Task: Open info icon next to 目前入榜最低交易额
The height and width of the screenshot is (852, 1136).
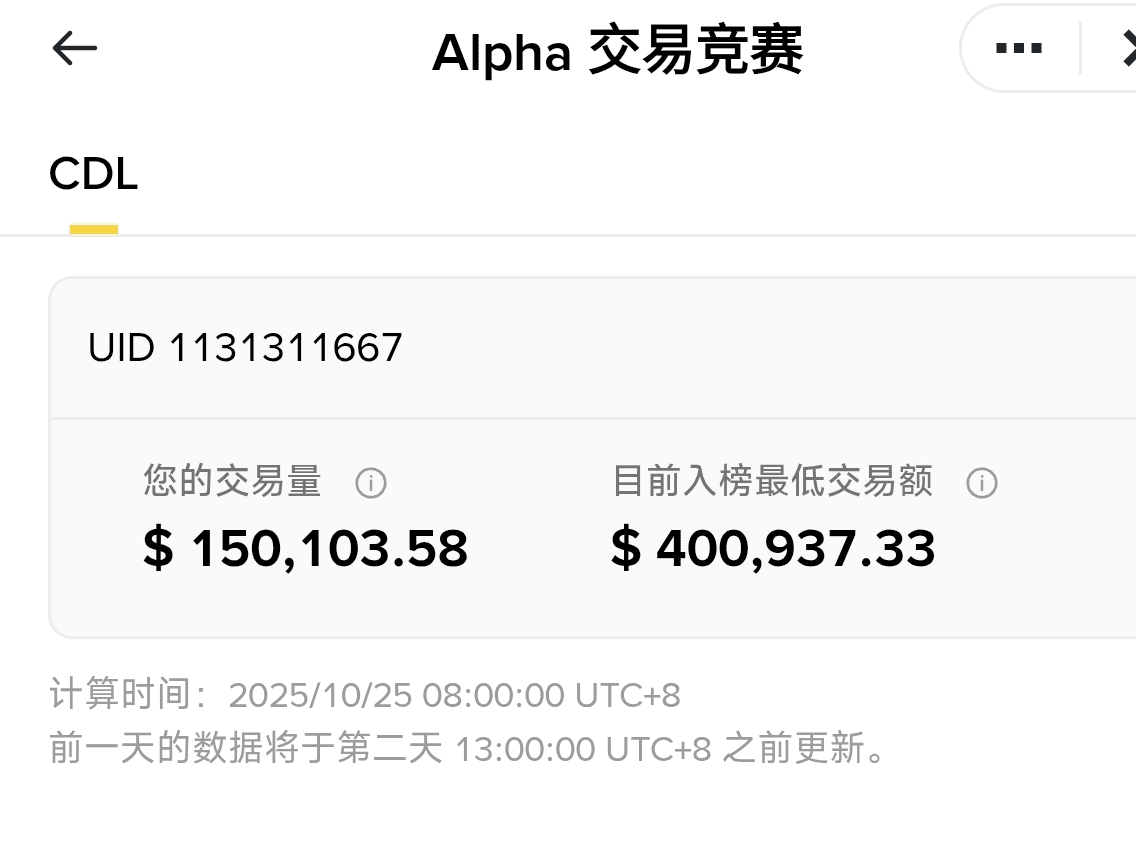Action: 981,484
